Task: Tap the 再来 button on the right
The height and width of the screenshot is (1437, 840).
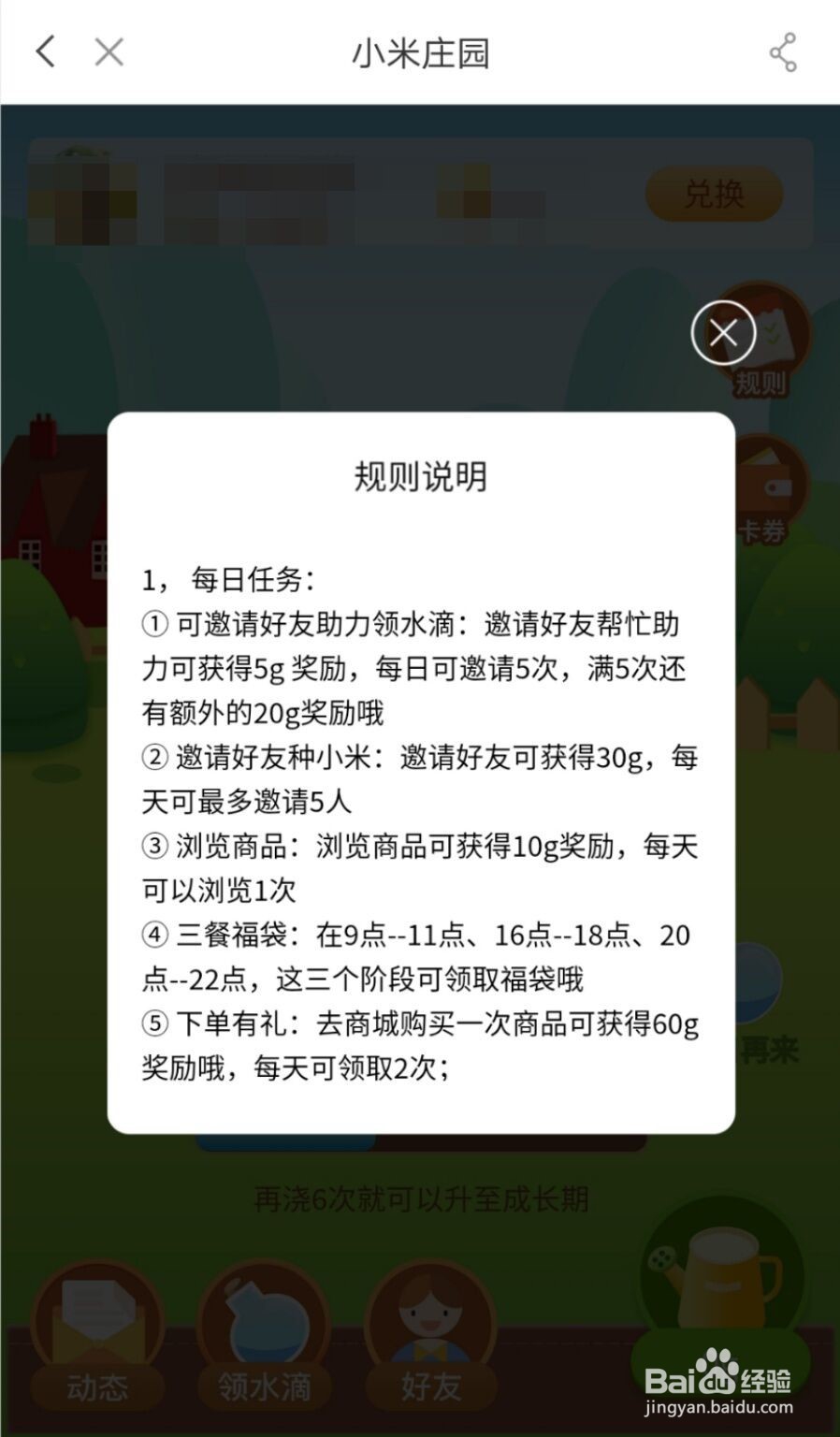Action: (769, 1050)
